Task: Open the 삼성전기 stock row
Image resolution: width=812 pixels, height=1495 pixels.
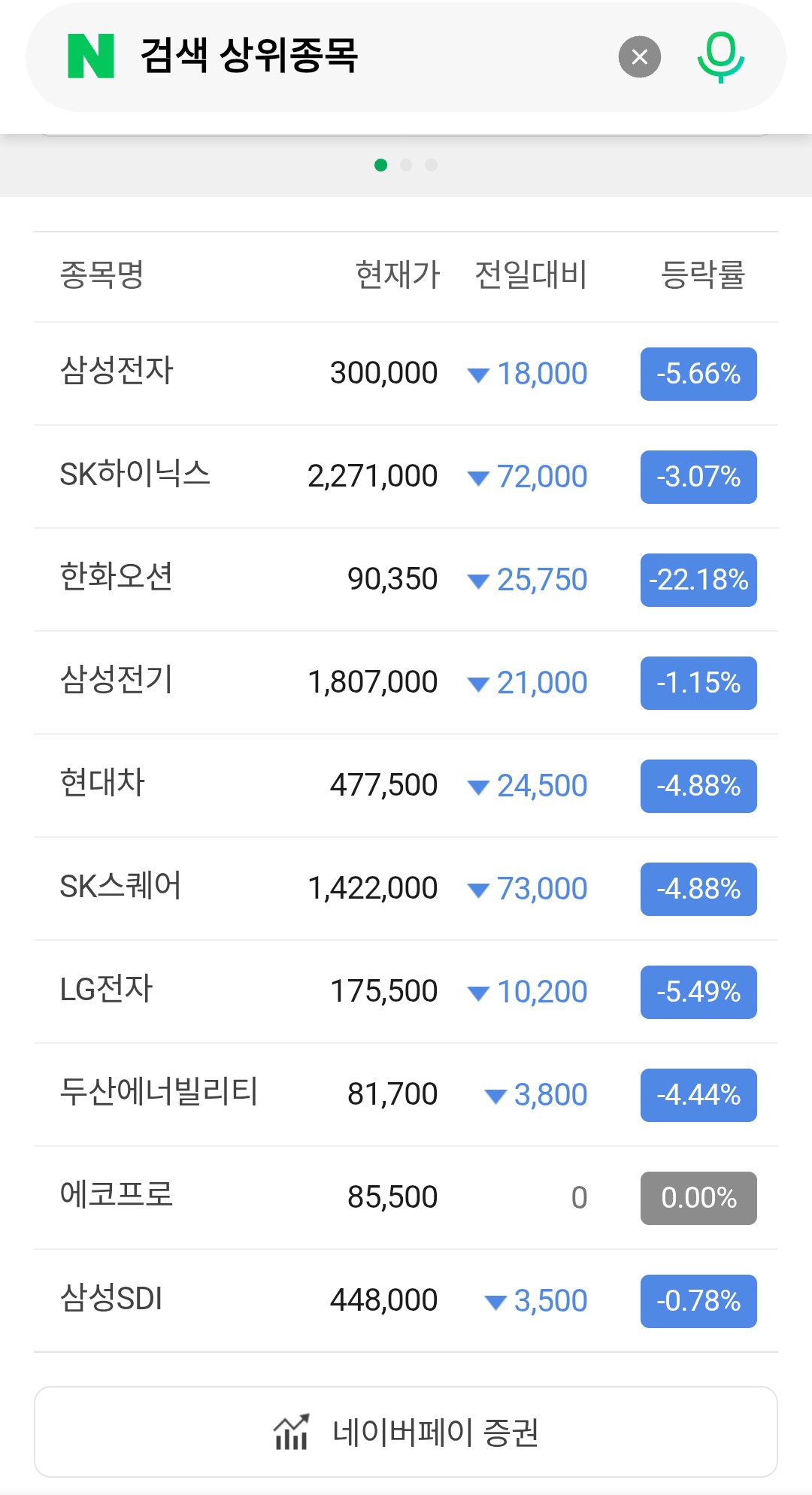Action: coord(406,683)
